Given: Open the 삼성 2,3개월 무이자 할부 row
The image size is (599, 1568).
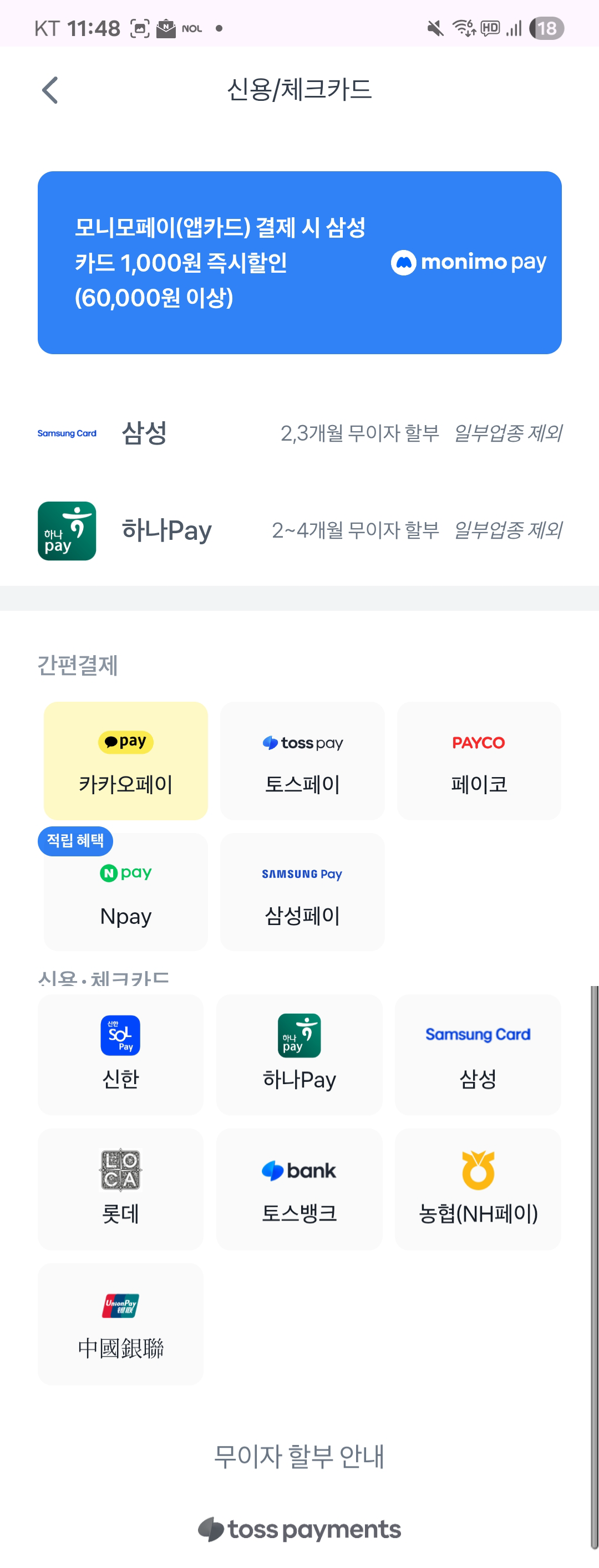Looking at the screenshot, I should 299,433.
